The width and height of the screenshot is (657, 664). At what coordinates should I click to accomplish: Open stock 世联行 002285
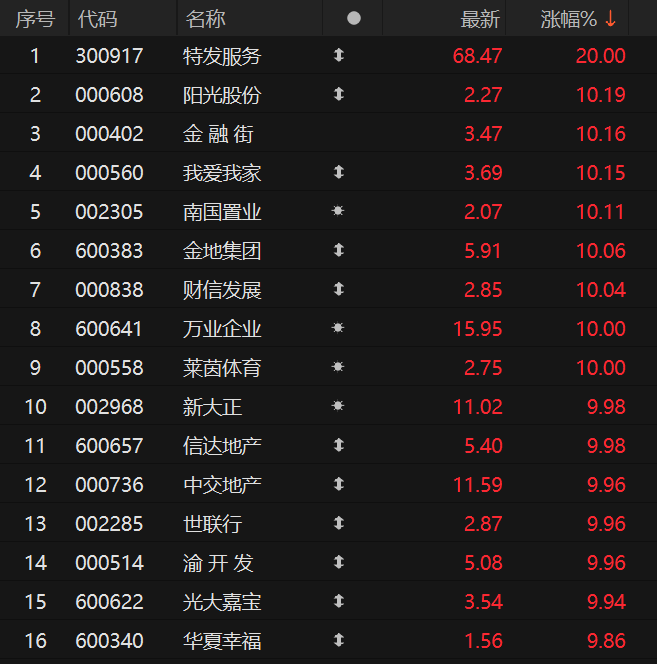(213, 524)
